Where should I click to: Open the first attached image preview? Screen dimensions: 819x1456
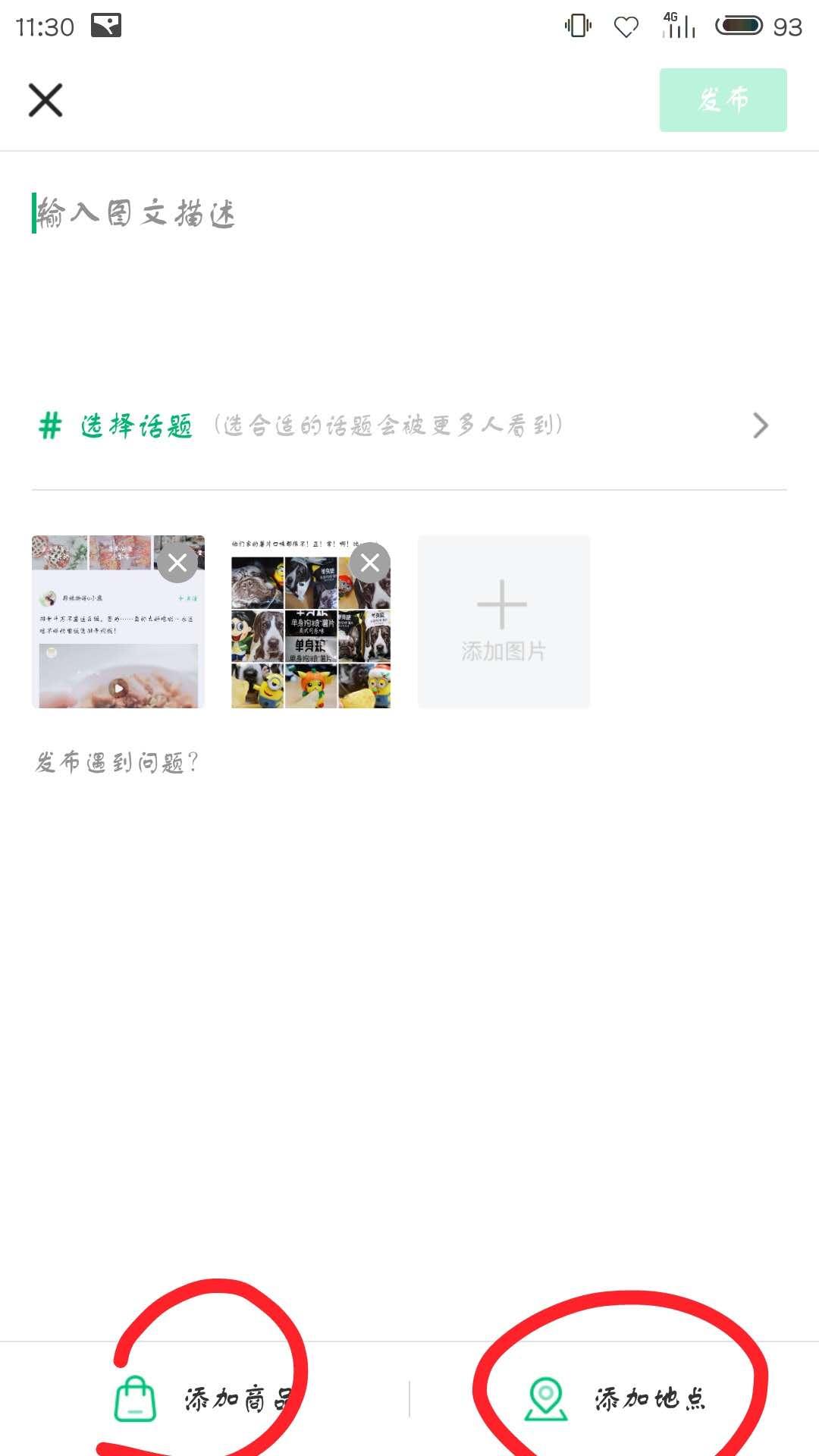tap(106, 645)
